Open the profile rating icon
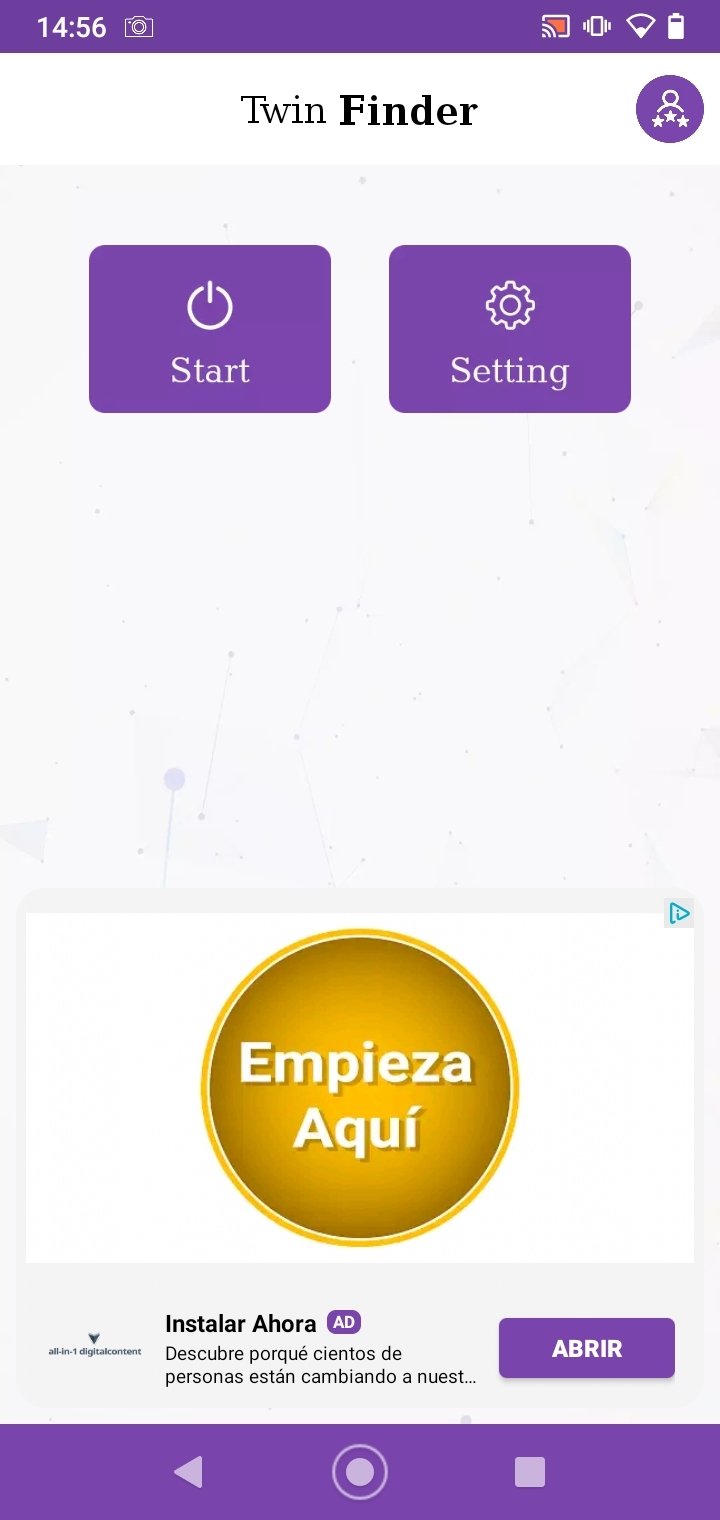Screen dimensions: 720x1520 [670, 109]
